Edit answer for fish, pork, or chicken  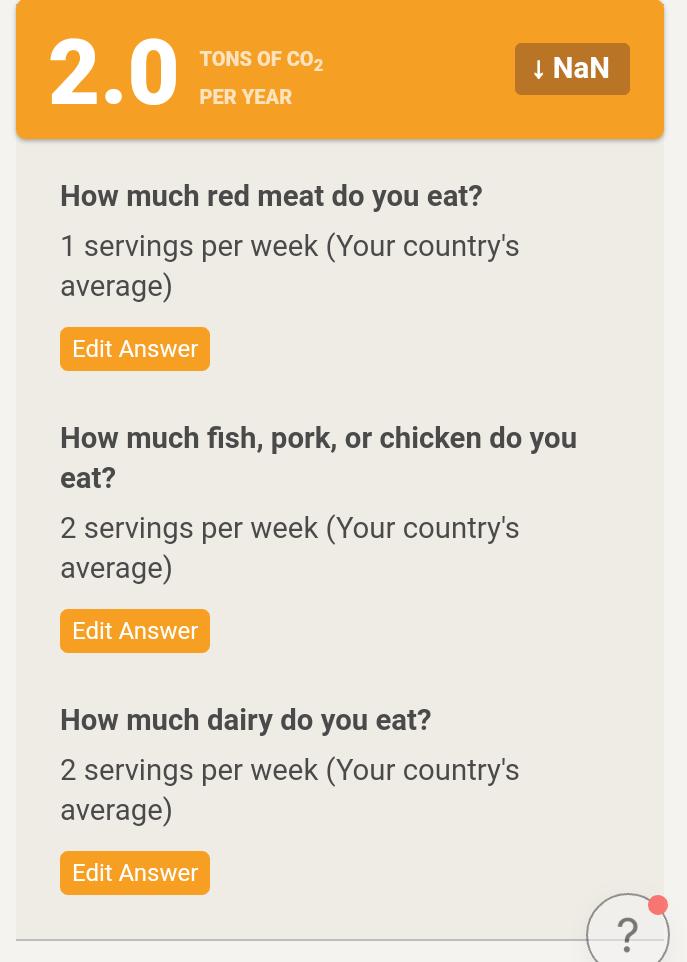click(135, 631)
